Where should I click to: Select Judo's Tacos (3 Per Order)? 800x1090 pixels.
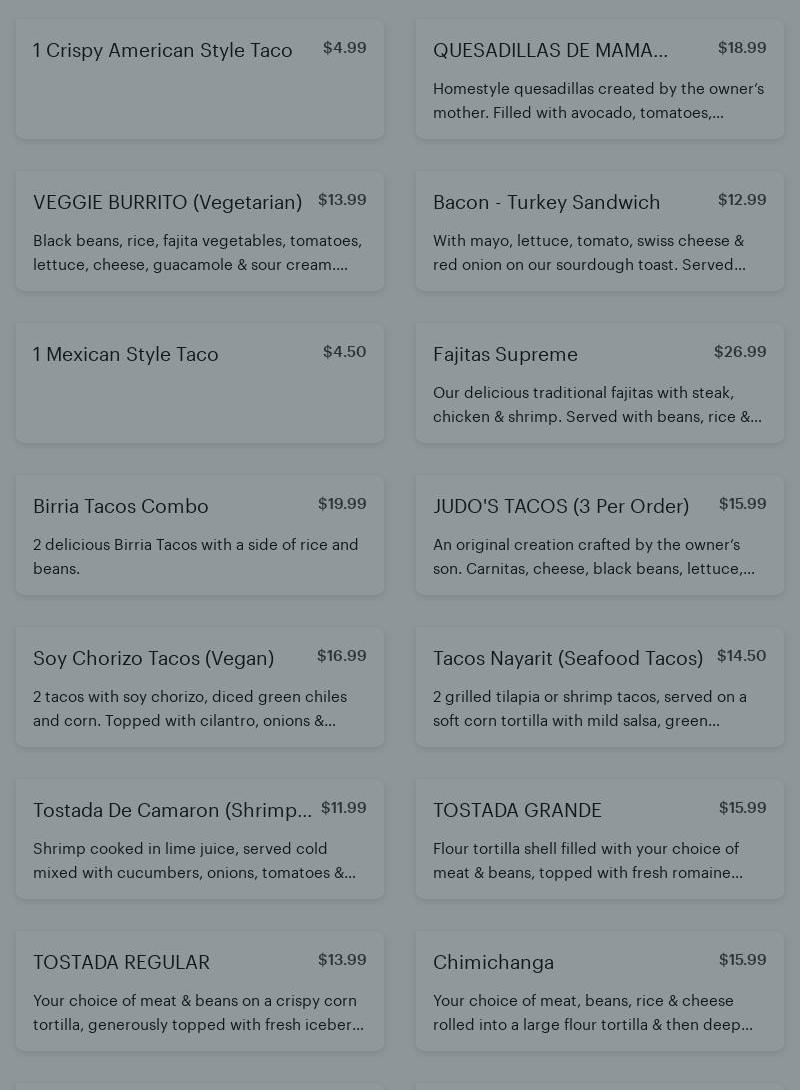point(600,535)
